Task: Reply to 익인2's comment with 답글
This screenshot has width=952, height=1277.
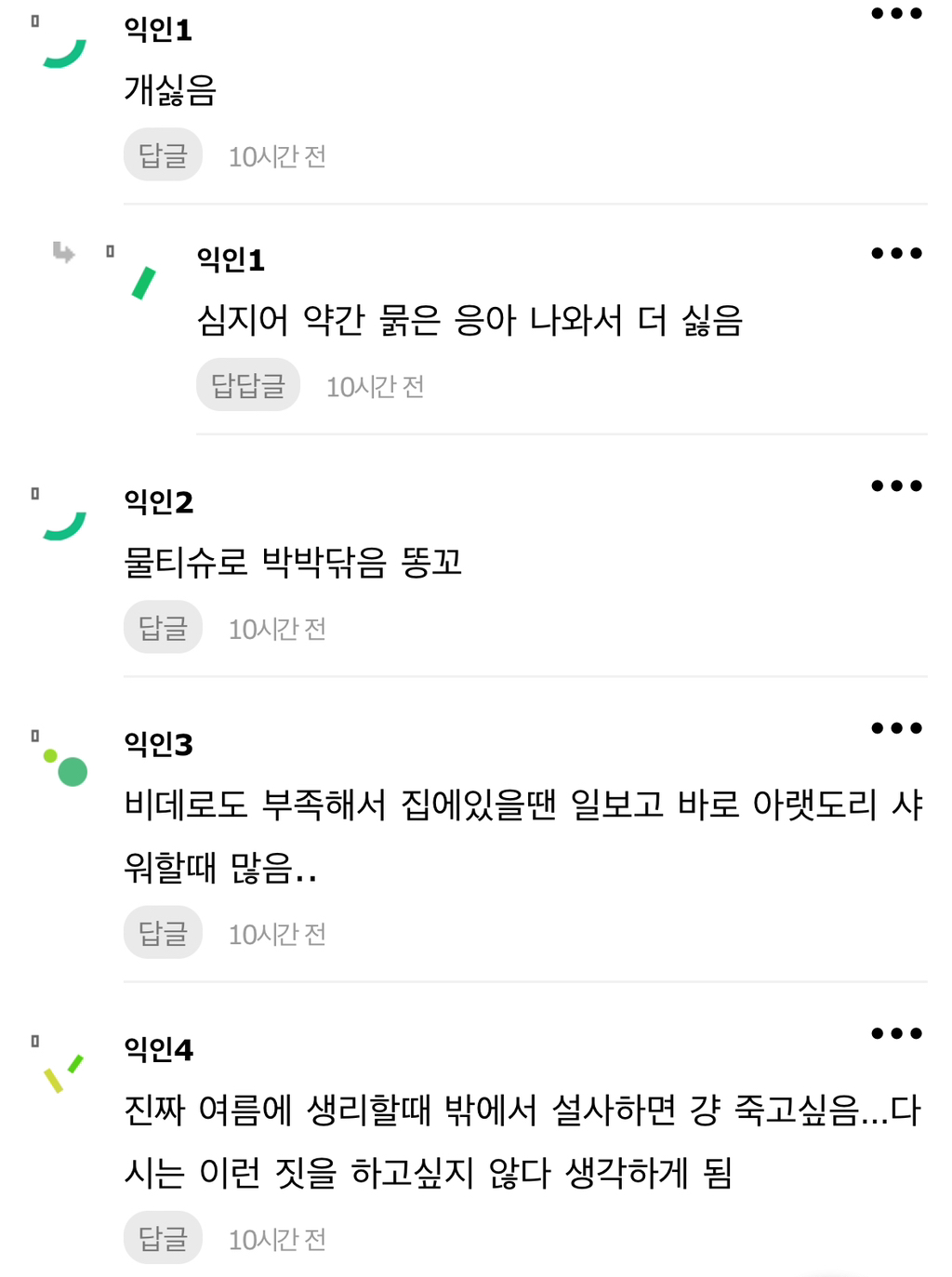Action: 163,627
